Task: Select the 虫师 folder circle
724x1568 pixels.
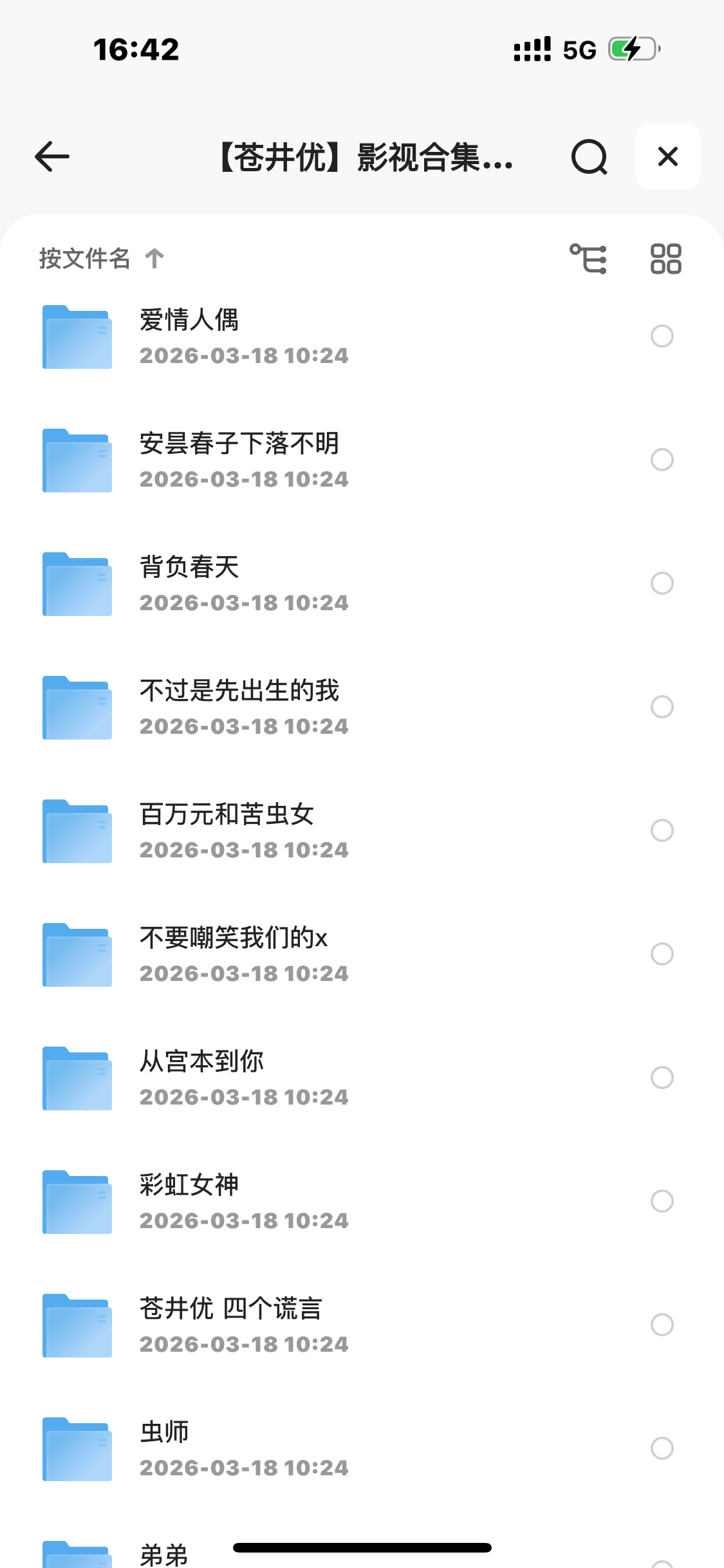Action: click(662, 1448)
